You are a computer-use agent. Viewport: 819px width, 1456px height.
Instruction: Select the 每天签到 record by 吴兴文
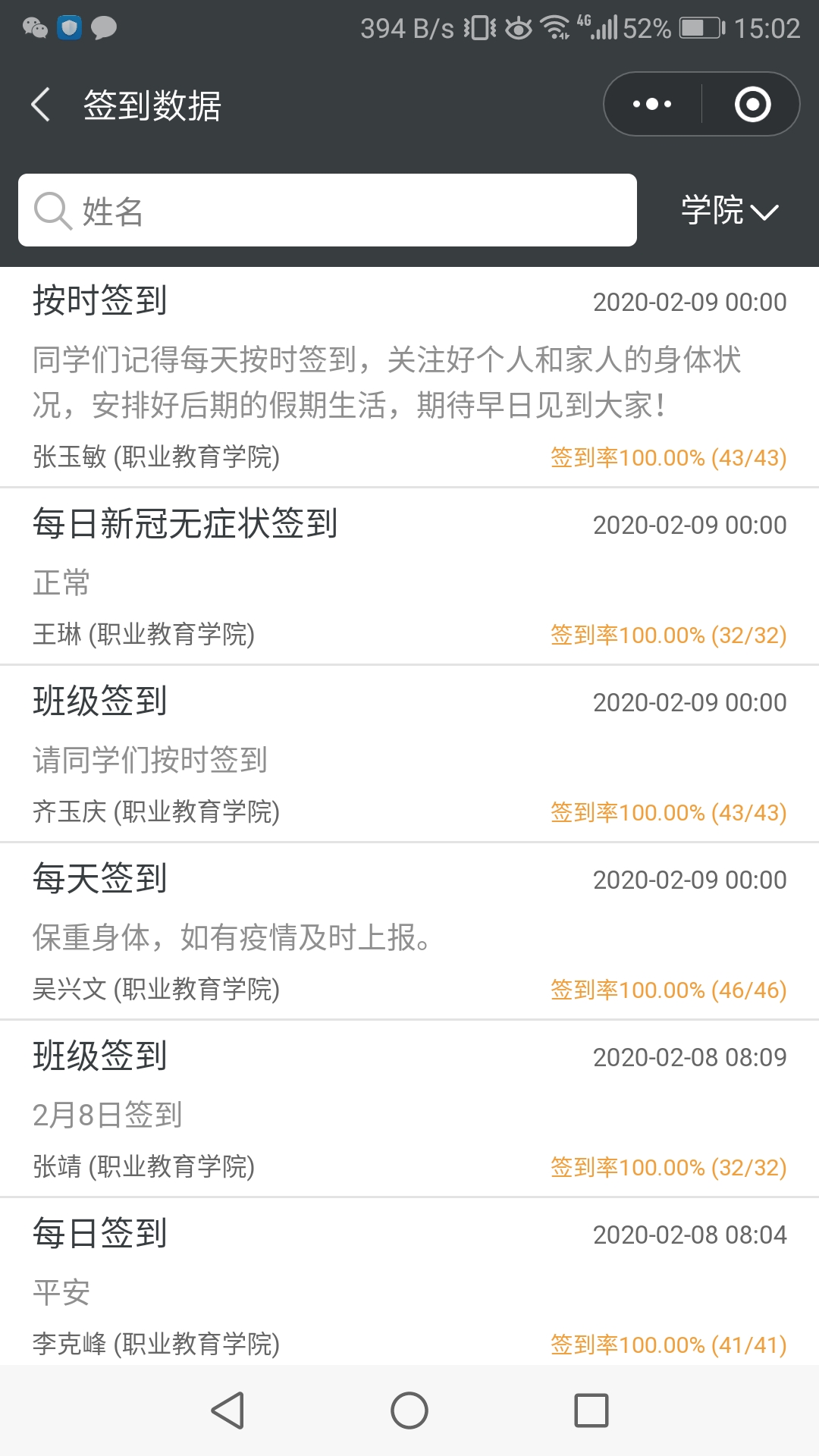pyautogui.click(x=409, y=932)
